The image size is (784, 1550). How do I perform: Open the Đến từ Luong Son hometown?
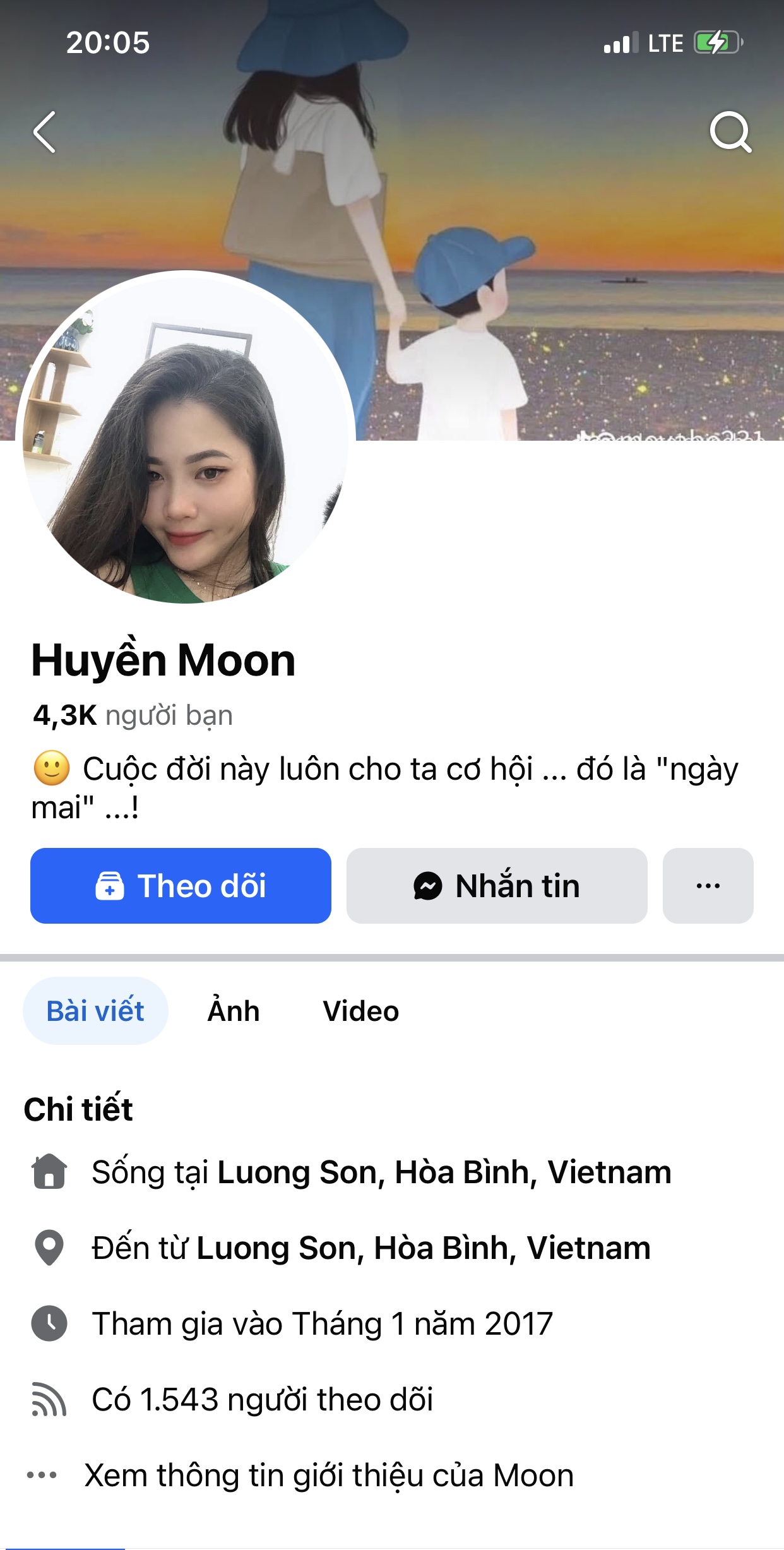click(423, 1248)
